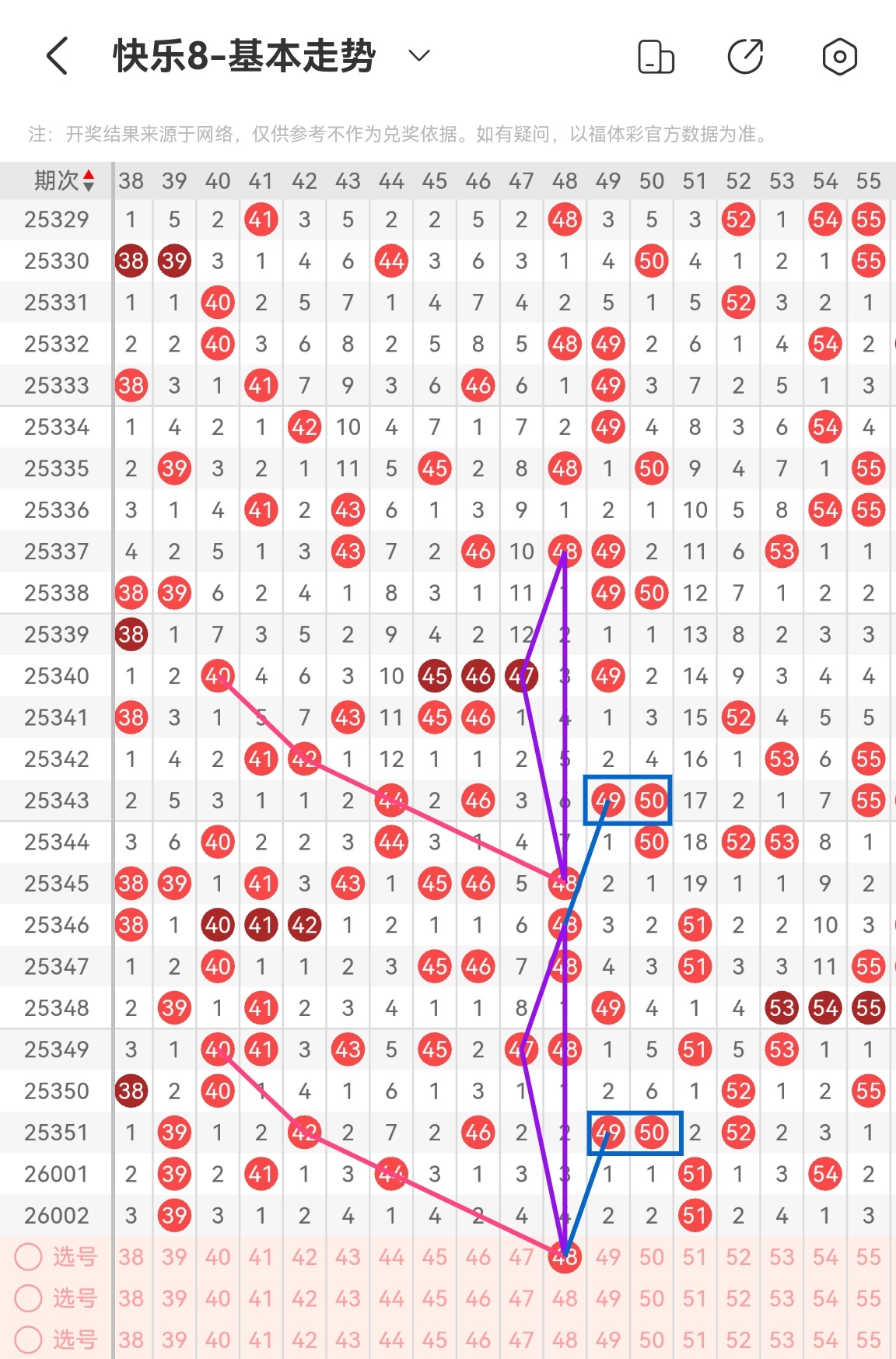Screen dimensions: 896x1359
Task: Switch the screen orientation view
Action: [656, 57]
